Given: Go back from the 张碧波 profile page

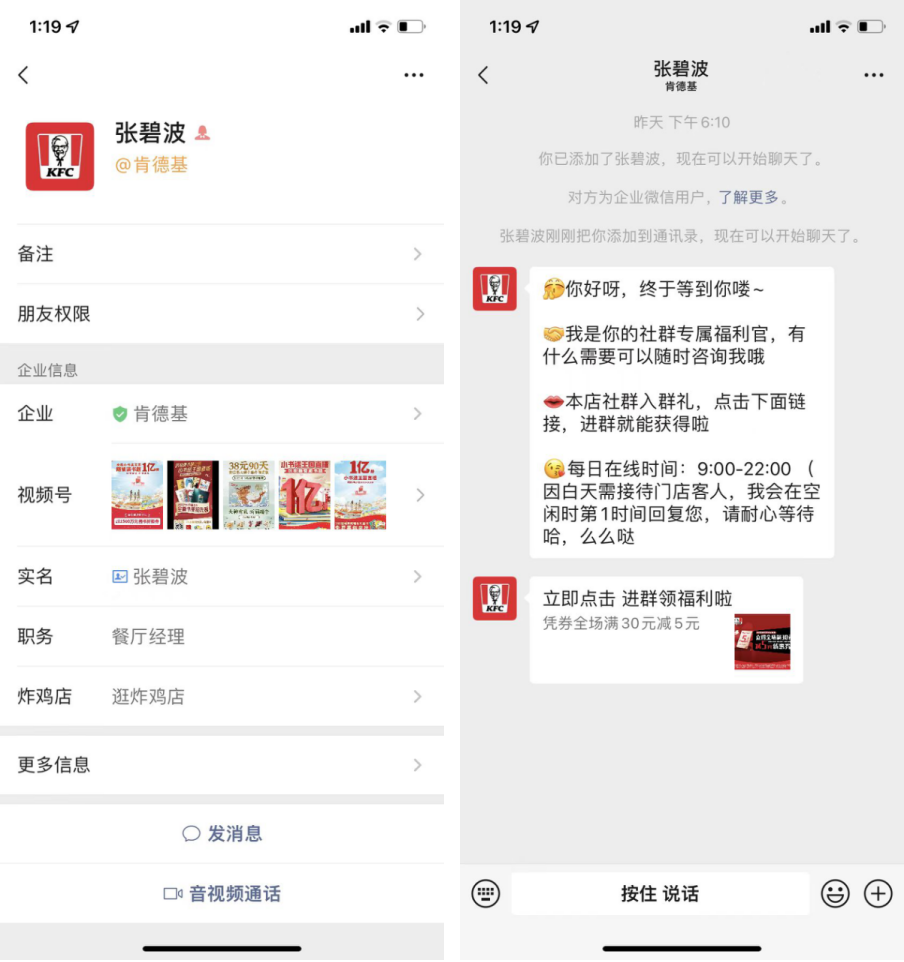Looking at the screenshot, I should pyautogui.click(x=24, y=75).
